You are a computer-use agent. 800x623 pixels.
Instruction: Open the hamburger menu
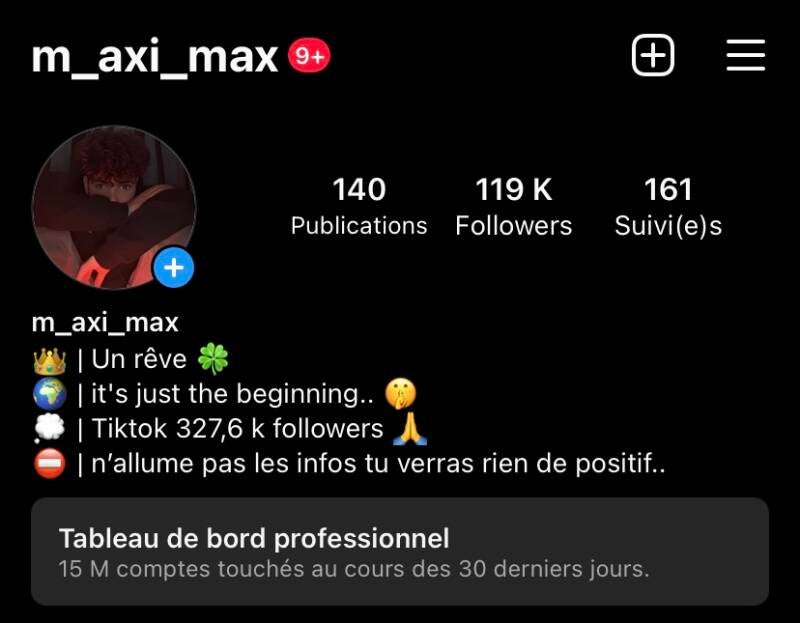[x=745, y=55]
